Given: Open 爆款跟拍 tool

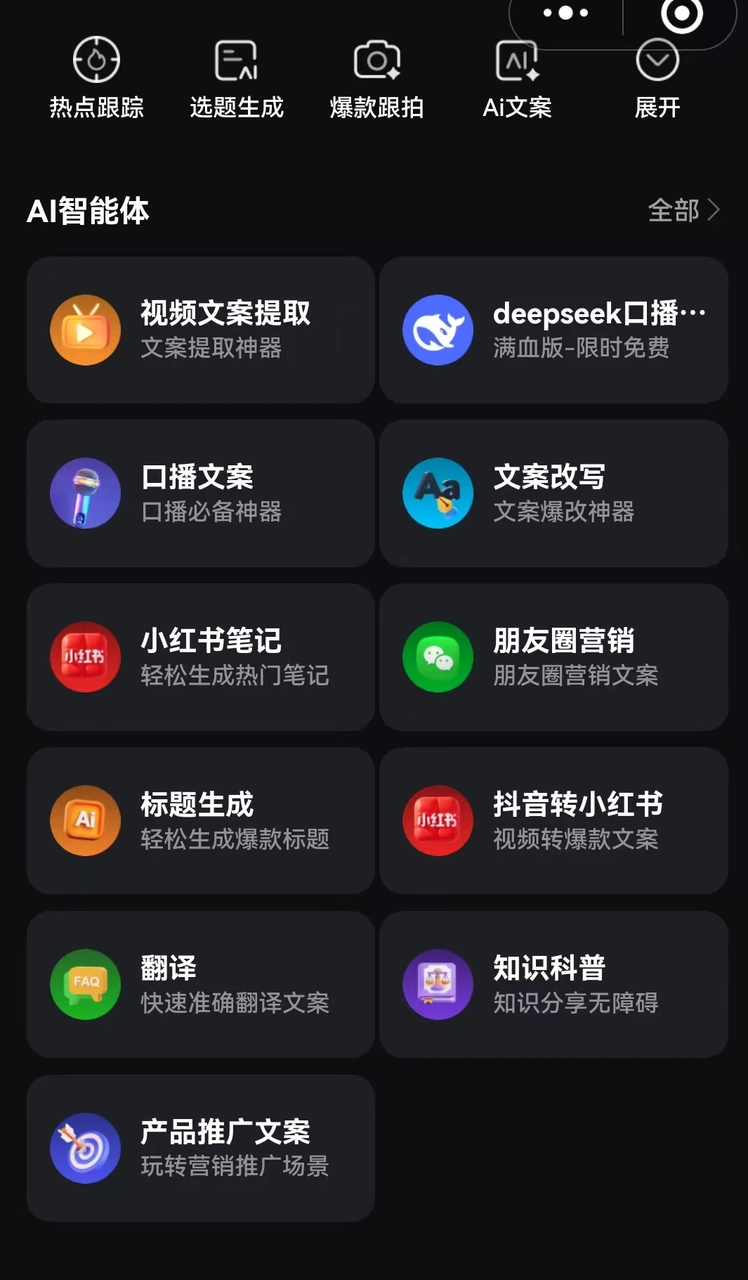Looking at the screenshot, I should pyautogui.click(x=377, y=77).
